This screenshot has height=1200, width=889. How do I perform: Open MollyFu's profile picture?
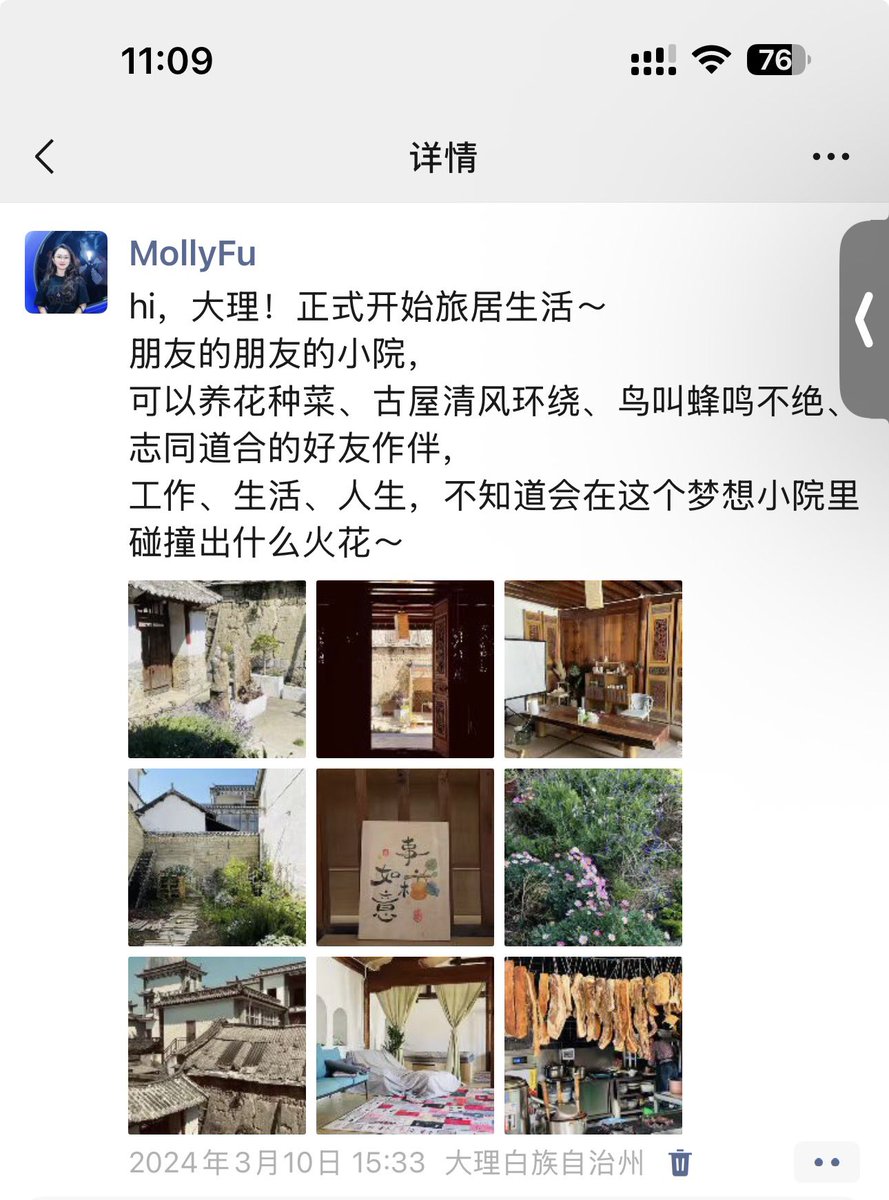click(x=66, y=272)
